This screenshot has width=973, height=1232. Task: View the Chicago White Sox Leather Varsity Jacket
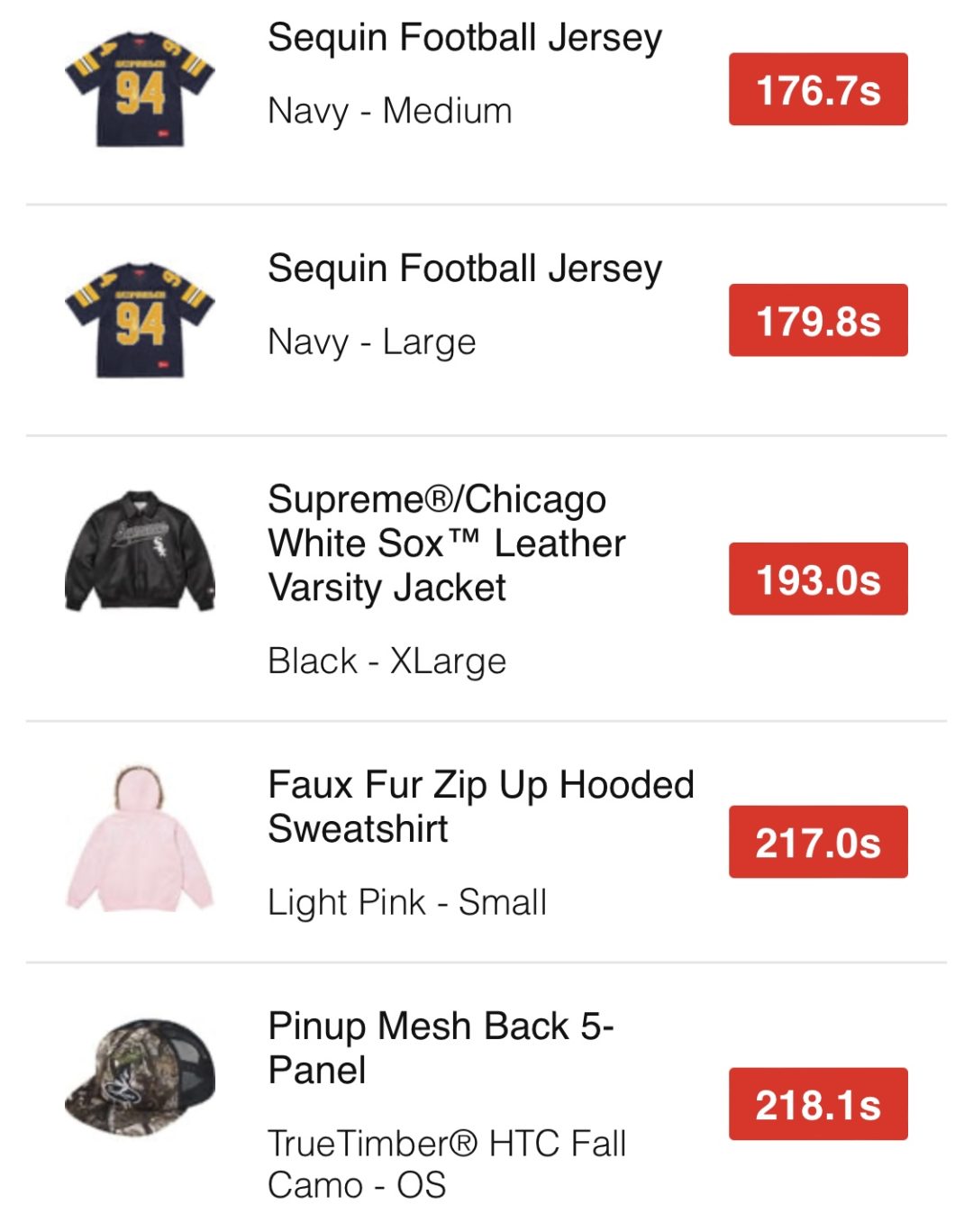pyautogui.click(x=446, y=543)
